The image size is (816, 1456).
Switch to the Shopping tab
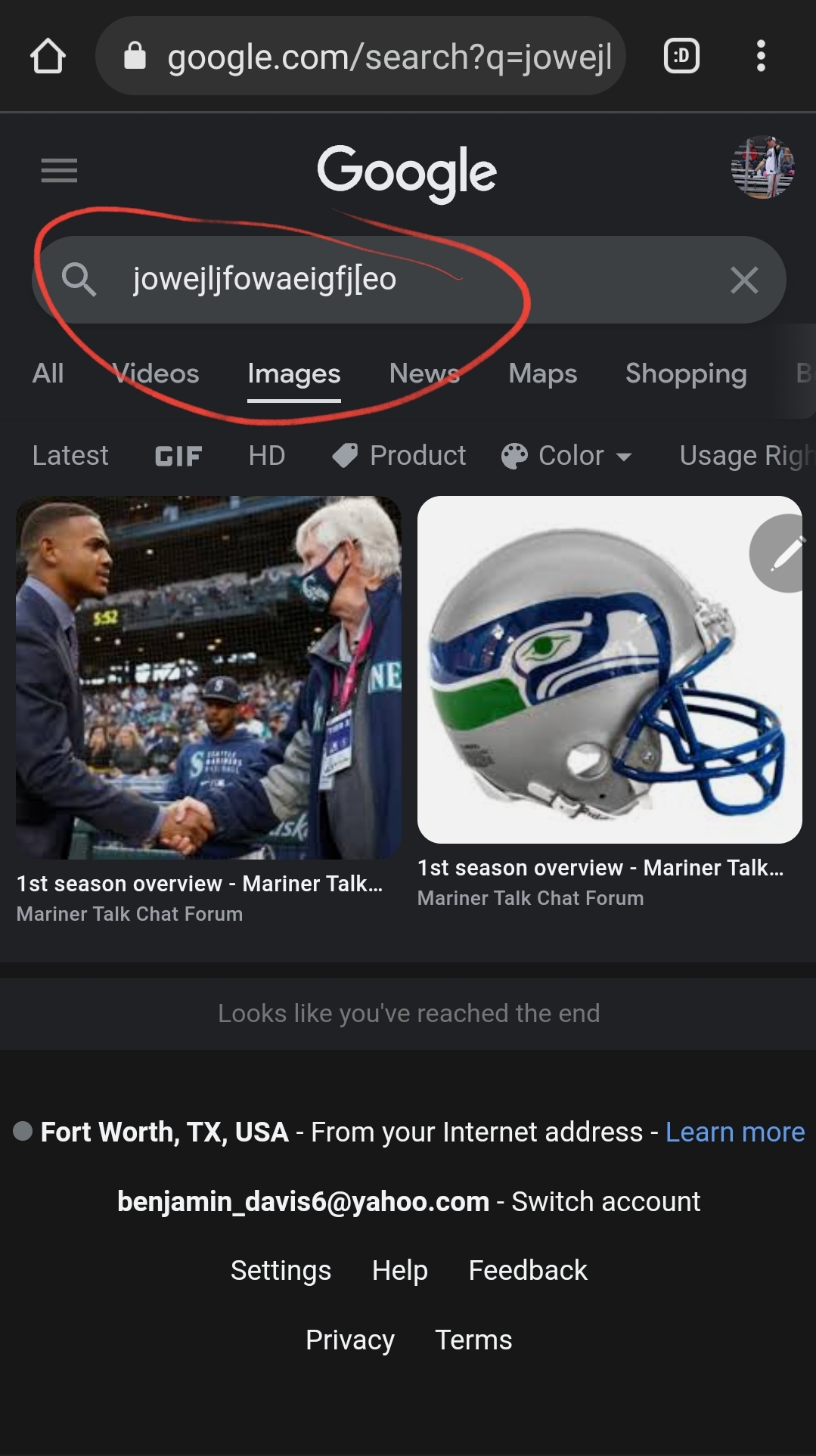(685, 373)
